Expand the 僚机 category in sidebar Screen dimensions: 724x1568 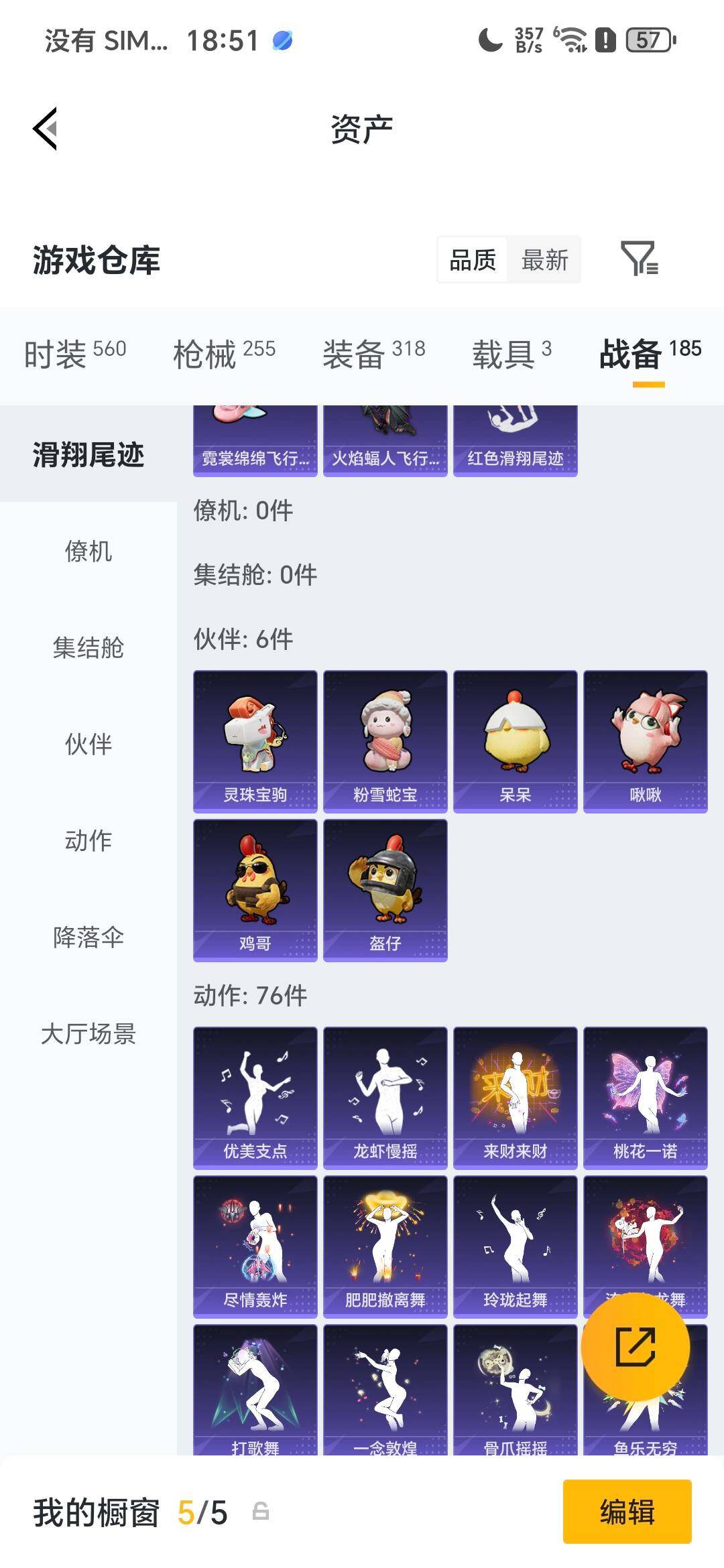tap(89, 551)
